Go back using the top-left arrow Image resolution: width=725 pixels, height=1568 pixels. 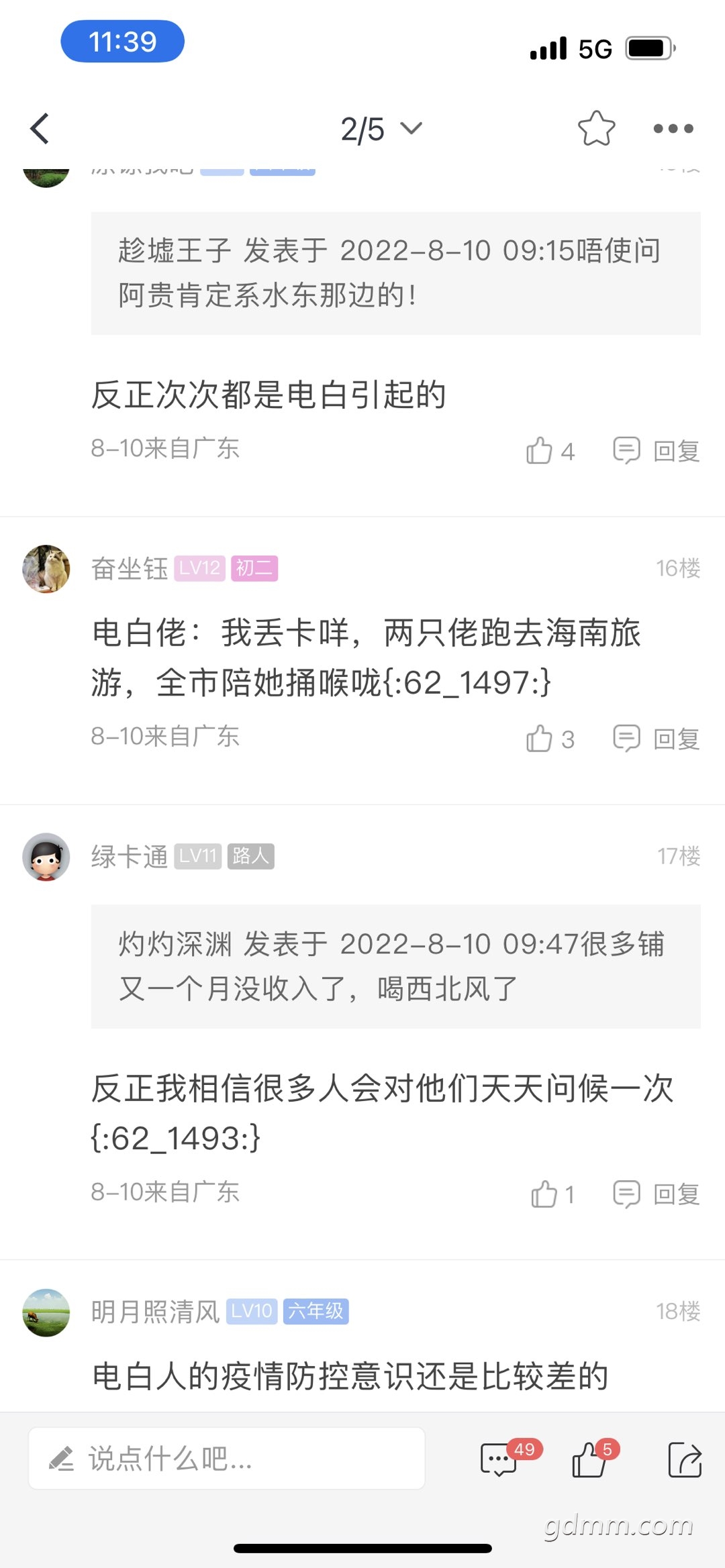[40, 129]
